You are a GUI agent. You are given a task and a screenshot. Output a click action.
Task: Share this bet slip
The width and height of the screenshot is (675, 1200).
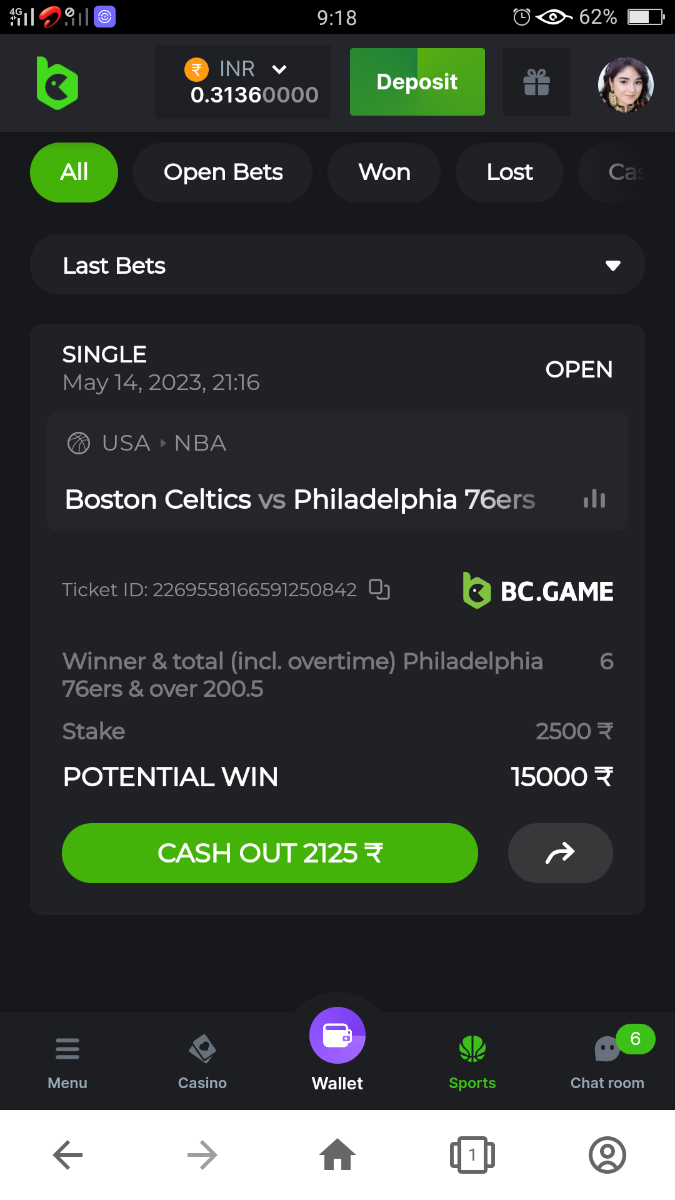(x=560, y=853)
